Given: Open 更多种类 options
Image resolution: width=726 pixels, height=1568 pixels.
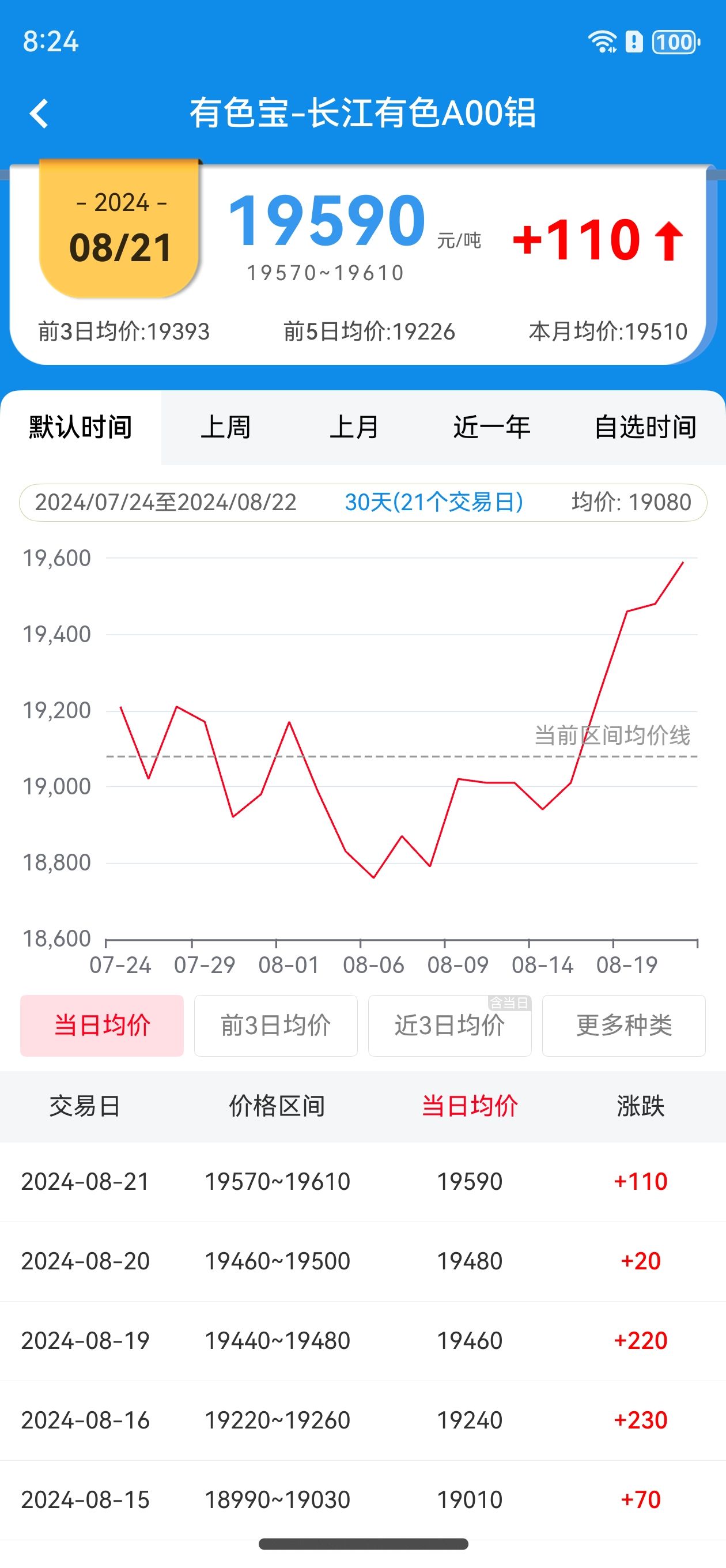Looking at the screenshot, I should 624,1026.
